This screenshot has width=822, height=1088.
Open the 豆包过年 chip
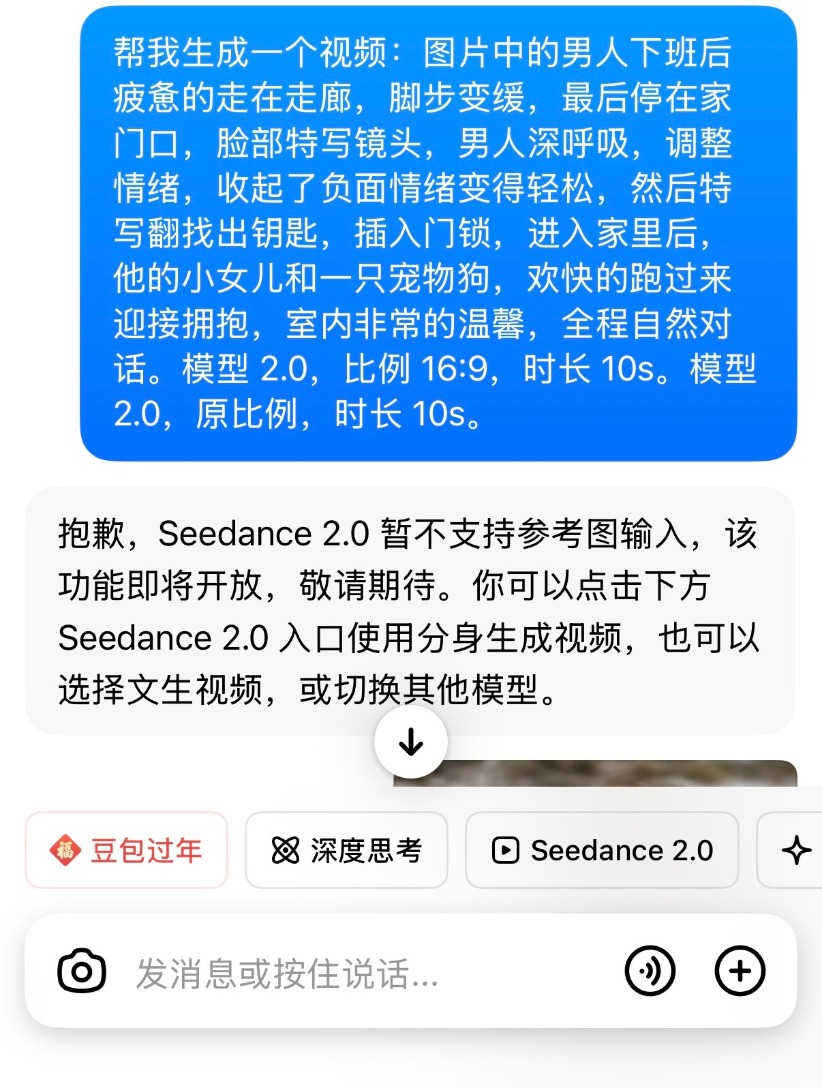126,850
